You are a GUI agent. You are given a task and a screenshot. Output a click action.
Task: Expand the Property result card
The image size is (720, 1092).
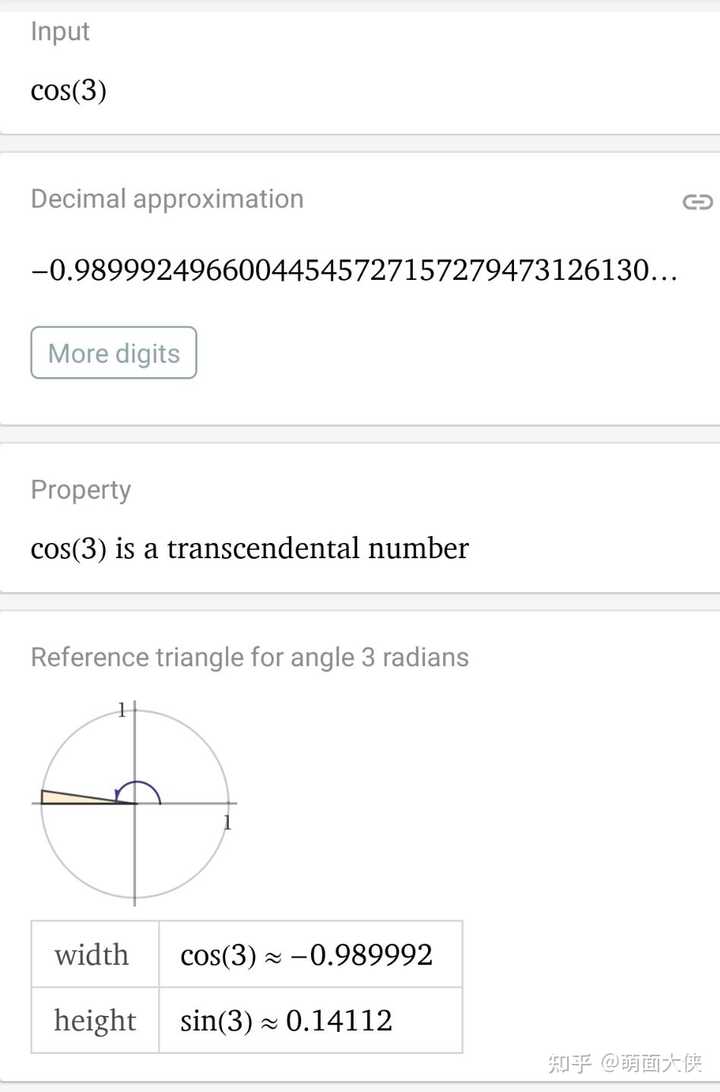pos(80,489)
